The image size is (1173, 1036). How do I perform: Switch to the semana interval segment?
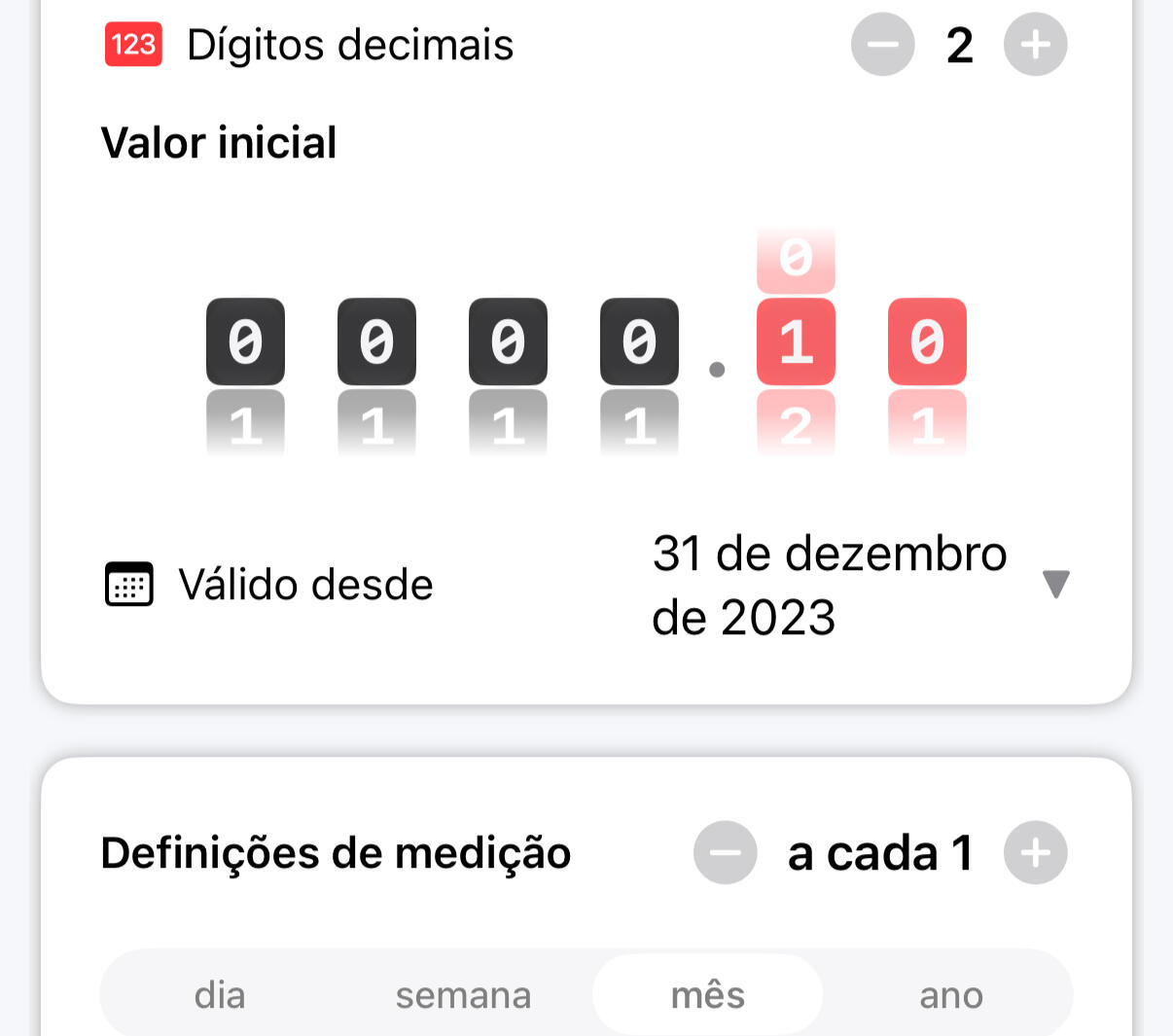click(x=463, y=995)
